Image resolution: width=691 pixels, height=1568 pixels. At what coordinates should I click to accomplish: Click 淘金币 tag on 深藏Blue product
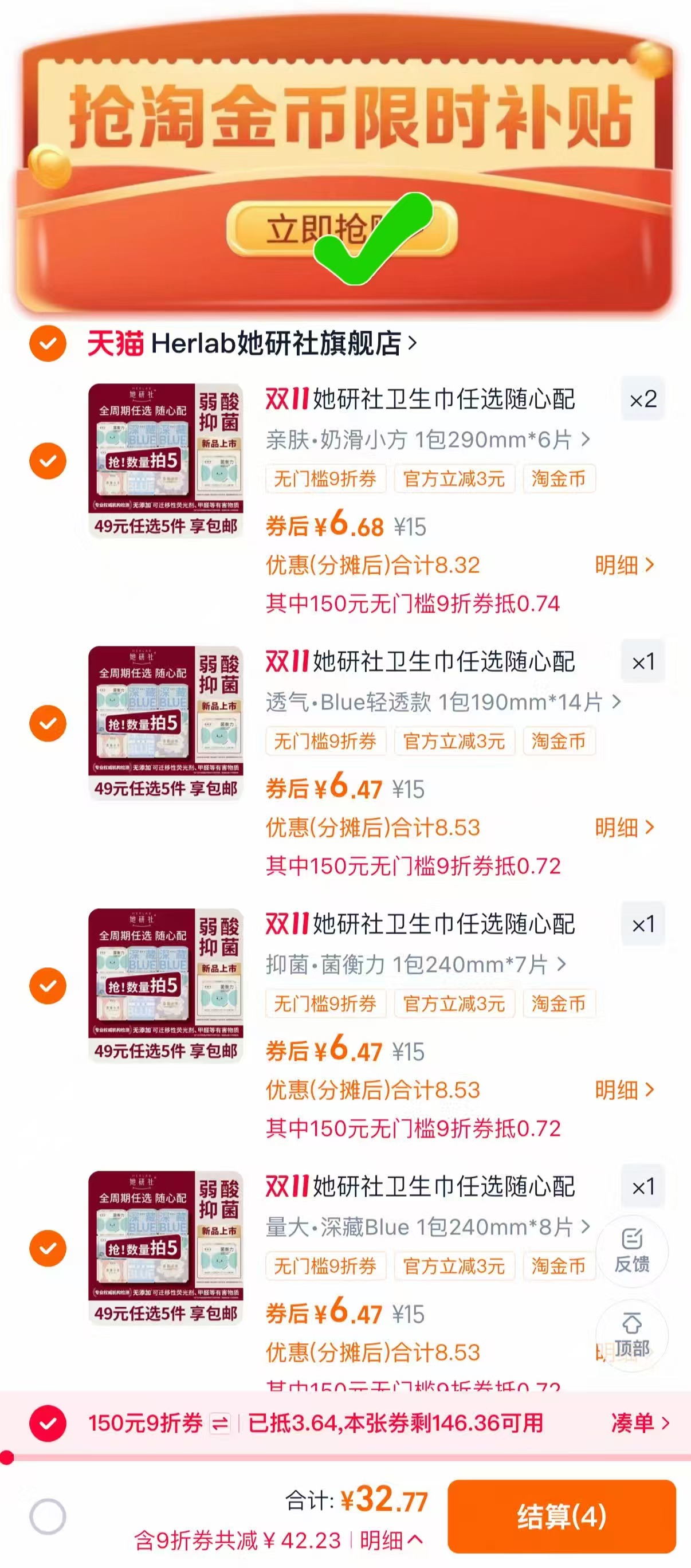coord(559,1267)
